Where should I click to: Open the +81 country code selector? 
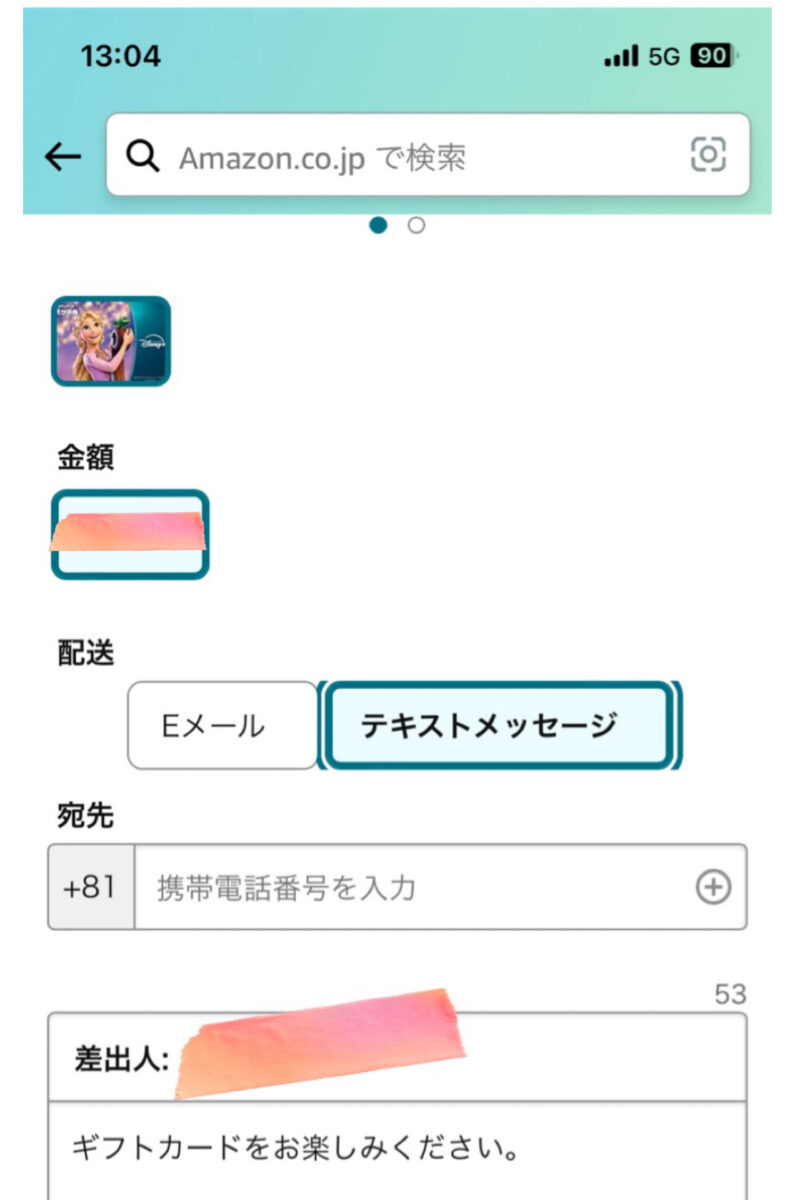coord(91,888)
